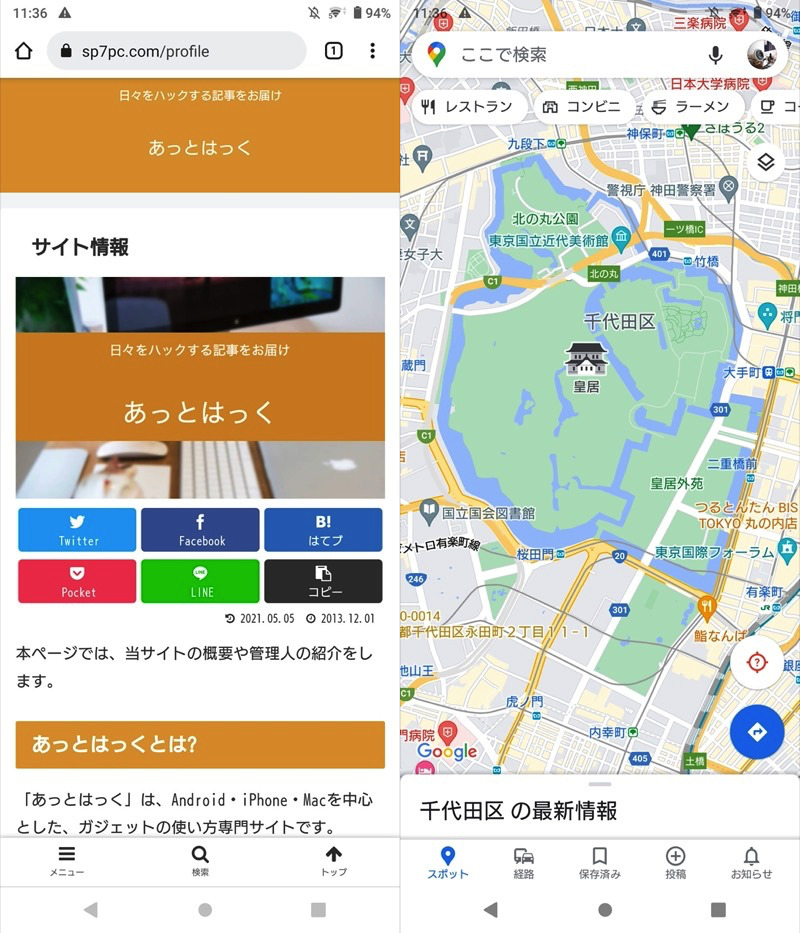Share the page via LINE

[x=200, y=581]
